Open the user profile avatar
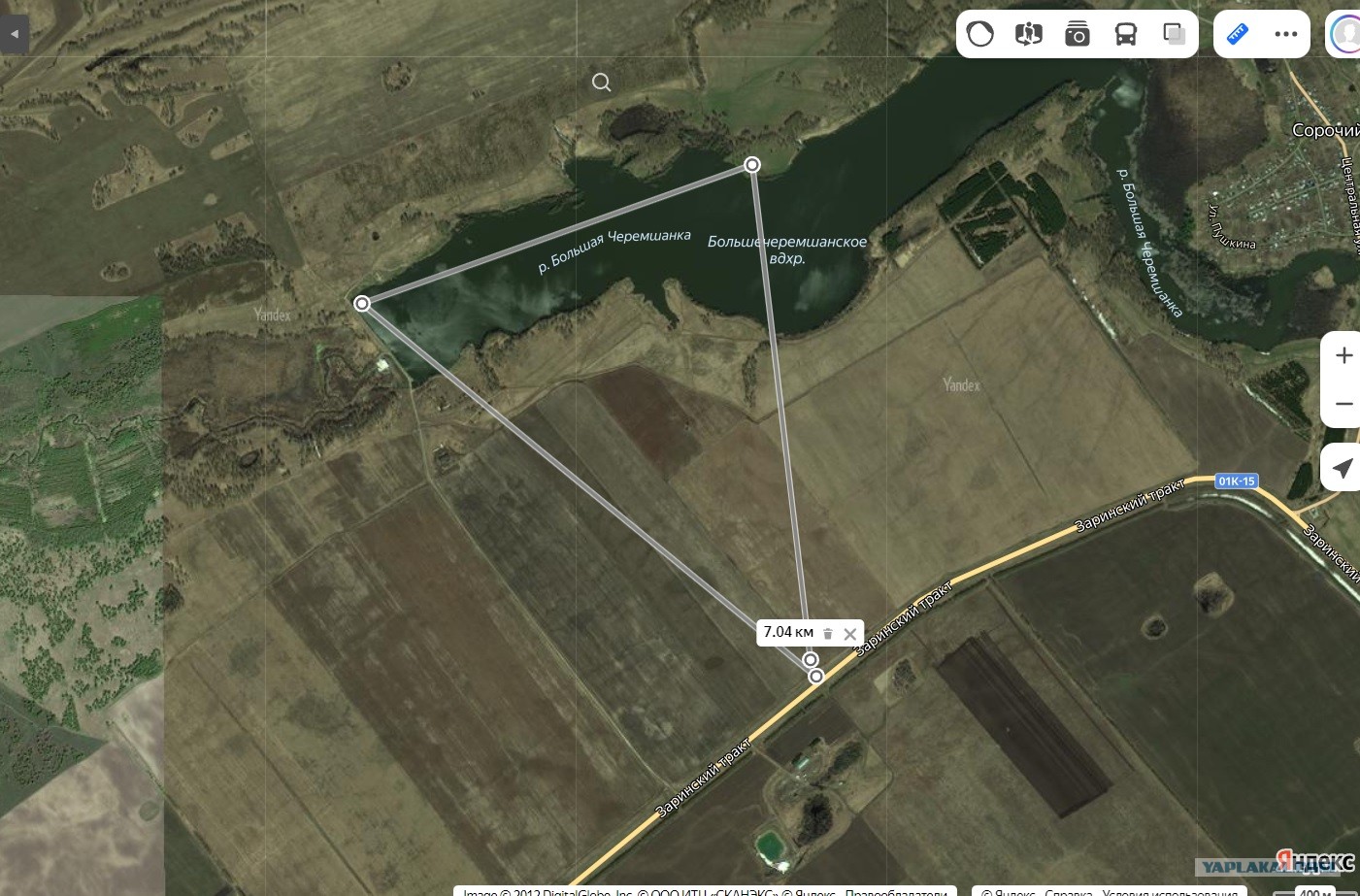1360x896 pixels. [x=1345, y=35]
